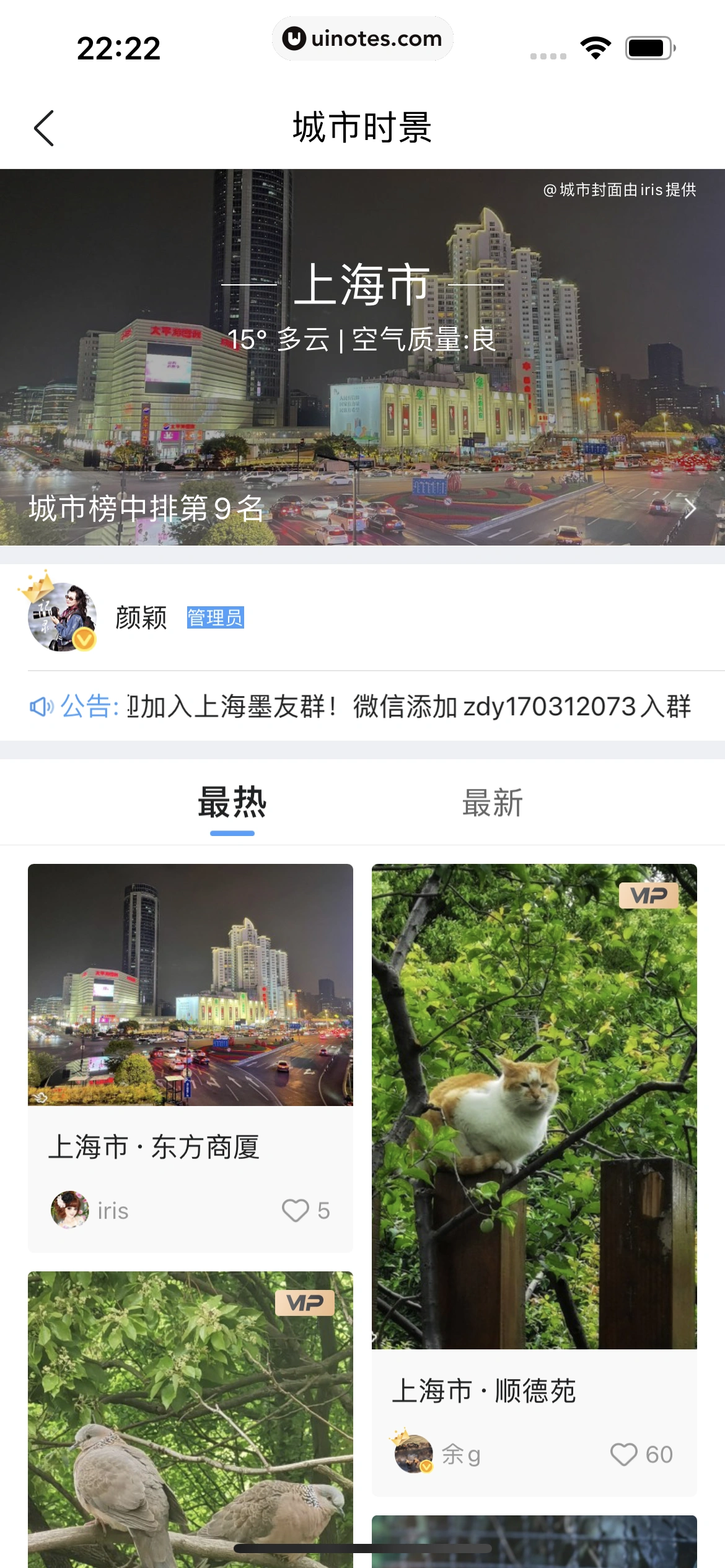Go back from 城市时景 page
This screenshot has width=725, height=1568.
tap(44, 128)
